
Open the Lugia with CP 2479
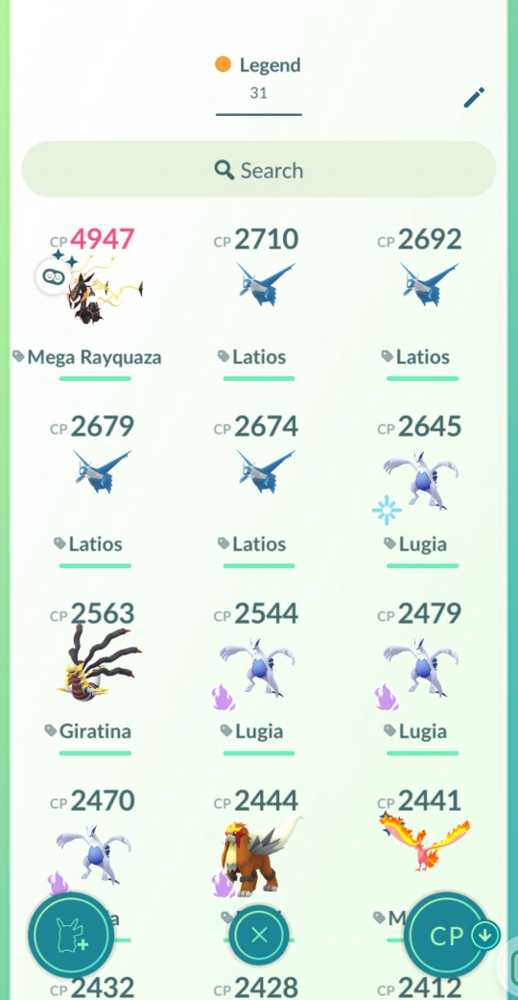(x=422, y=677)
